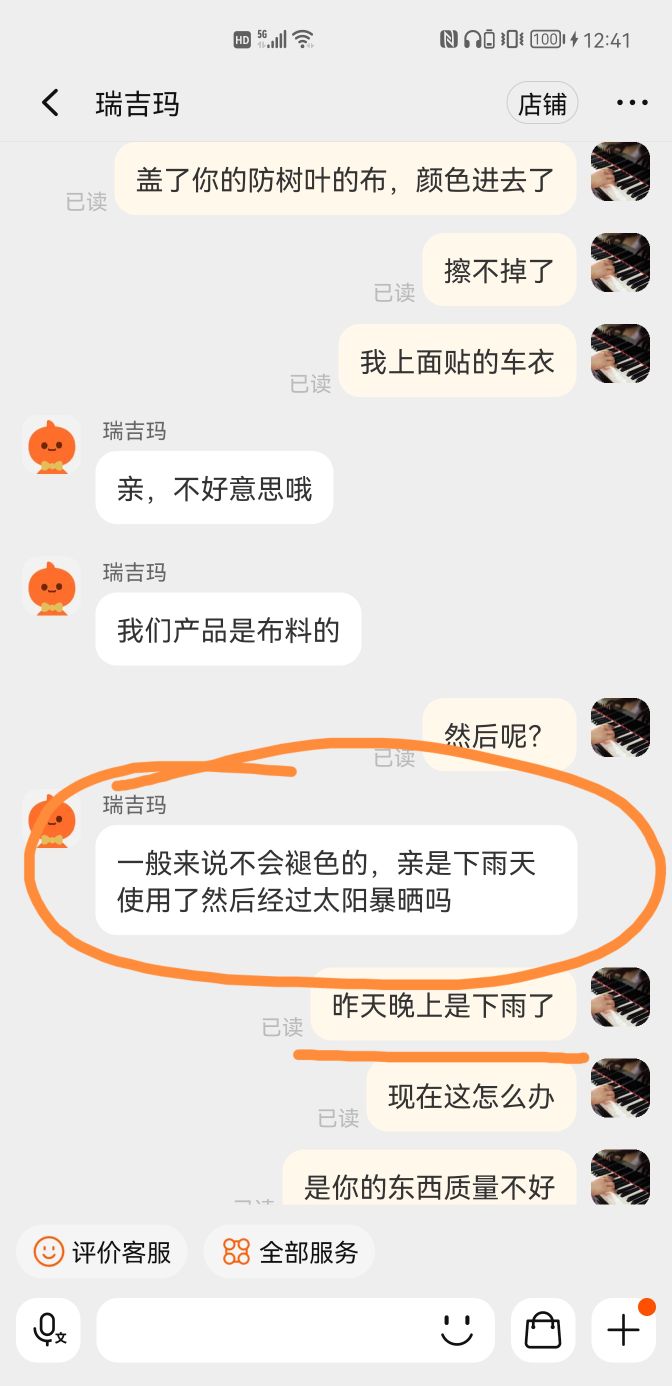672x1386 pixels.
Task: Open the plus attachments menu
Action: tap(623, 1329)
